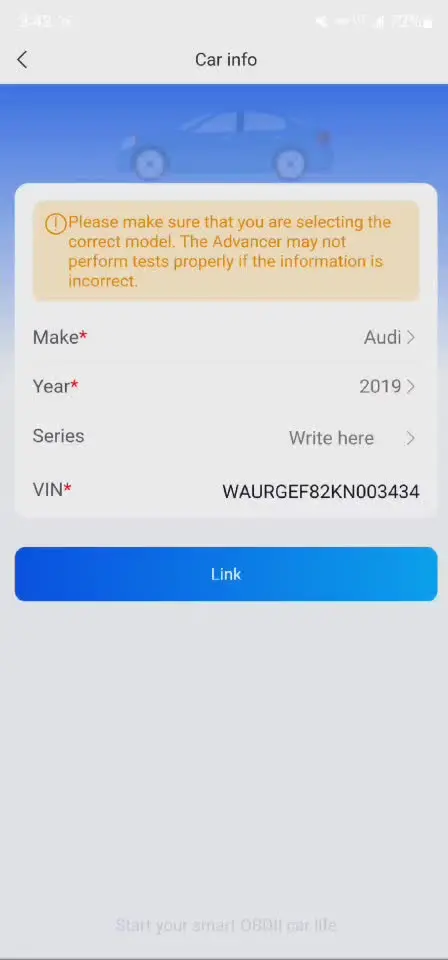The width and height of the screenshot is (448, 960).
Task: Change the Year value from 2019
Action: pyautogui.click(x=225, y=386)
